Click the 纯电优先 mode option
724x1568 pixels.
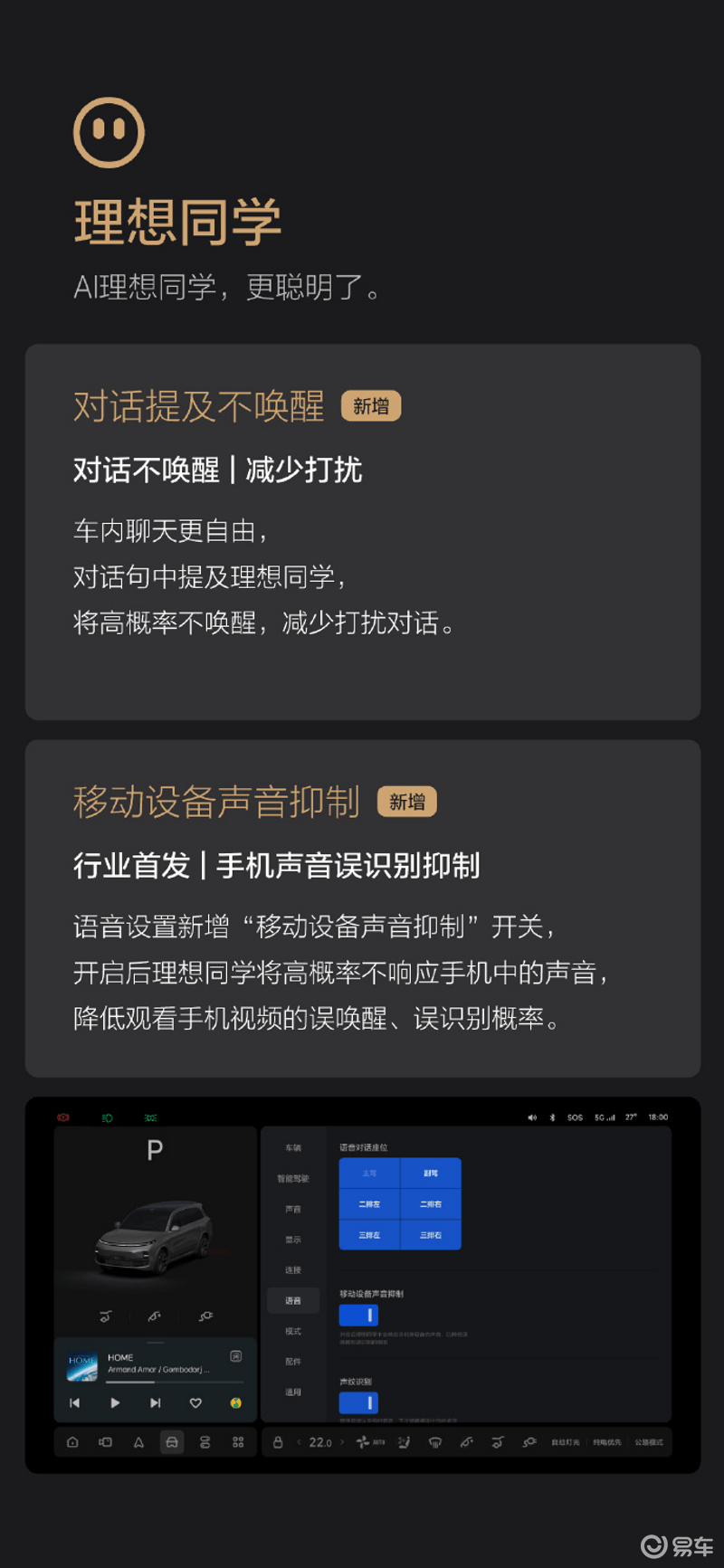click(x=607, y=1442)
